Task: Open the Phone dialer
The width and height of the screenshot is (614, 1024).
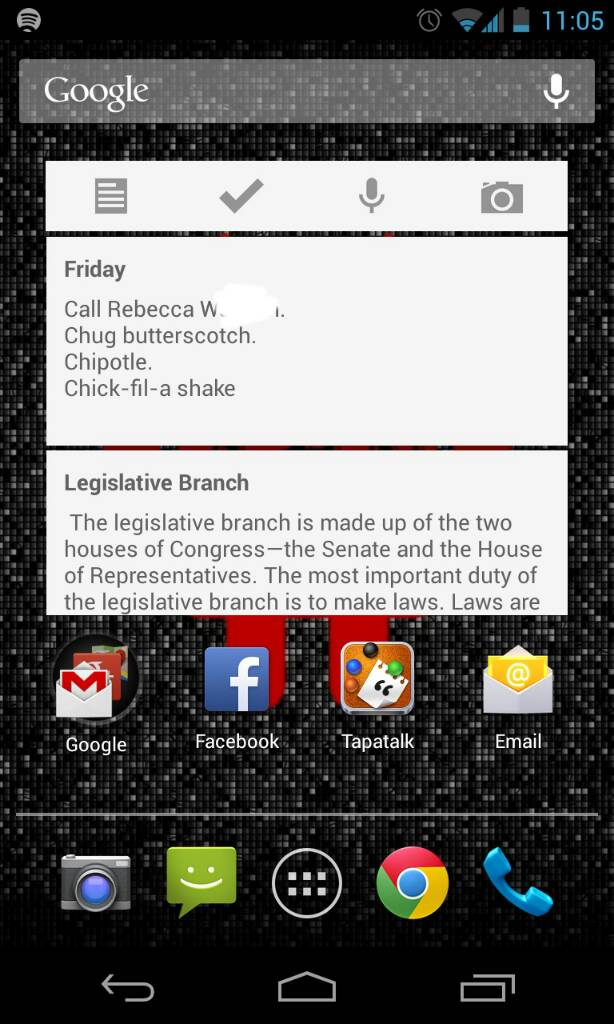Action: [x=517, y=882]
